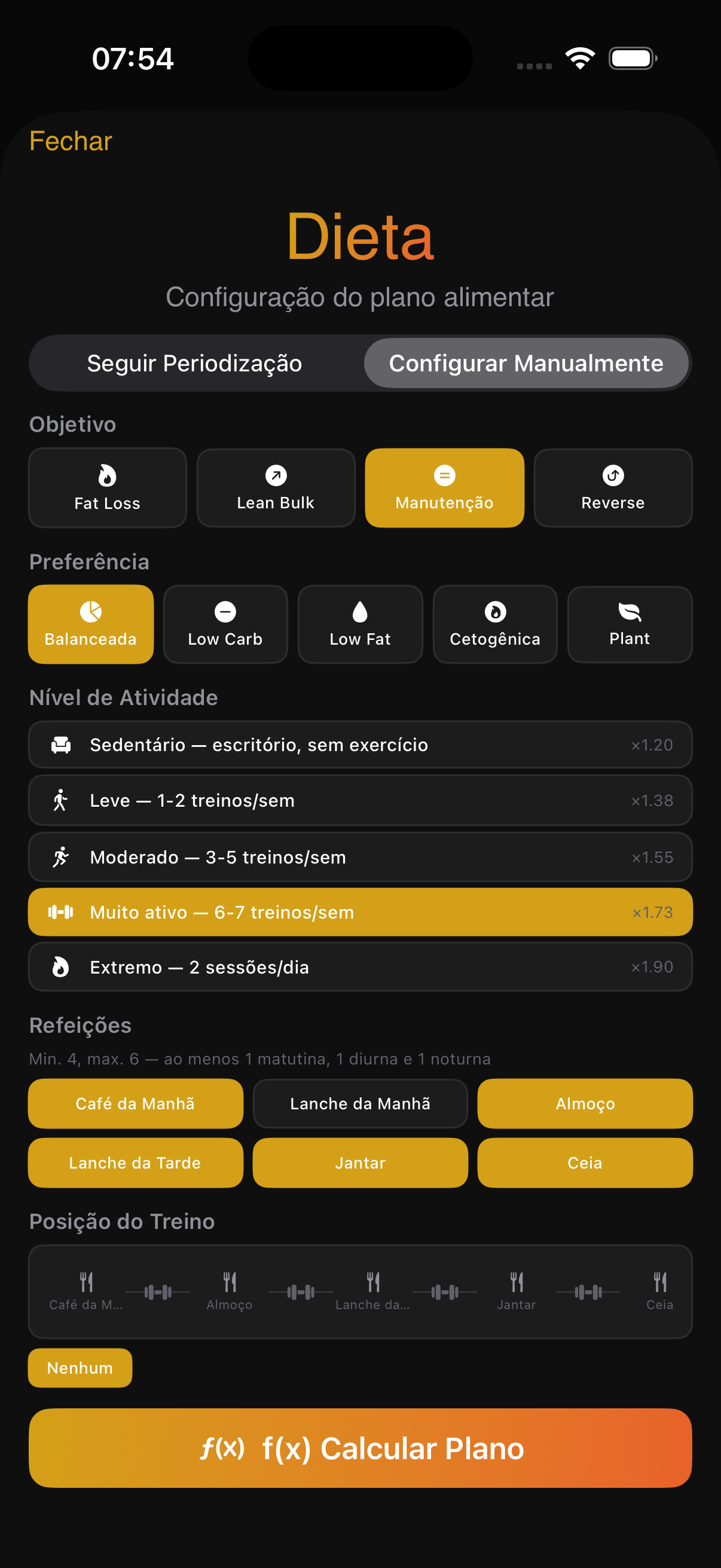Select the Fat Loss flame icon
The width and height of the screenshot is (721, 1568).
click(107, 476)
